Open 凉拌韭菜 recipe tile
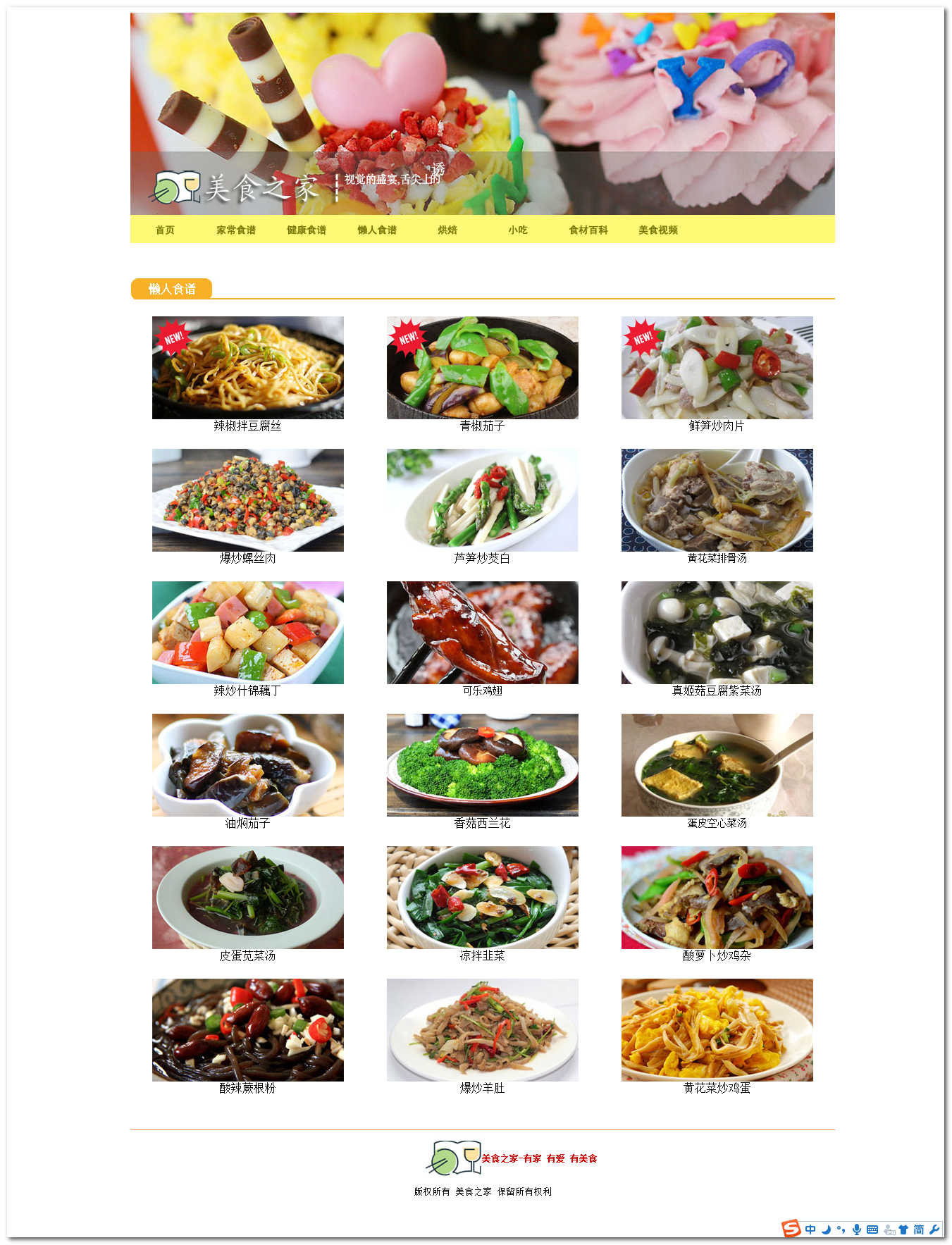Viewport: 952px width, 1245px height. point(483,898)
